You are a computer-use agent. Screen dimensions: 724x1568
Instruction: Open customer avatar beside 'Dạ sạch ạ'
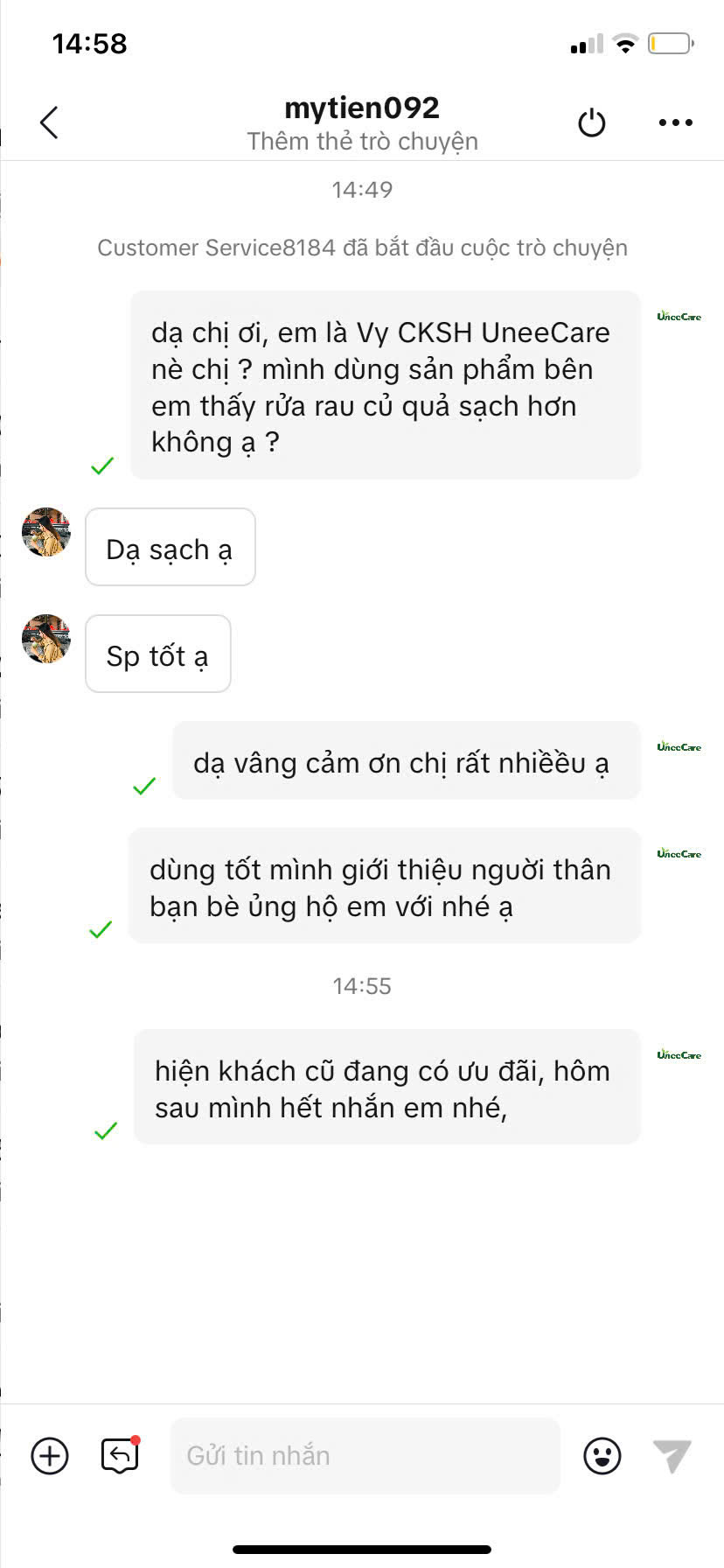(46, 532)
